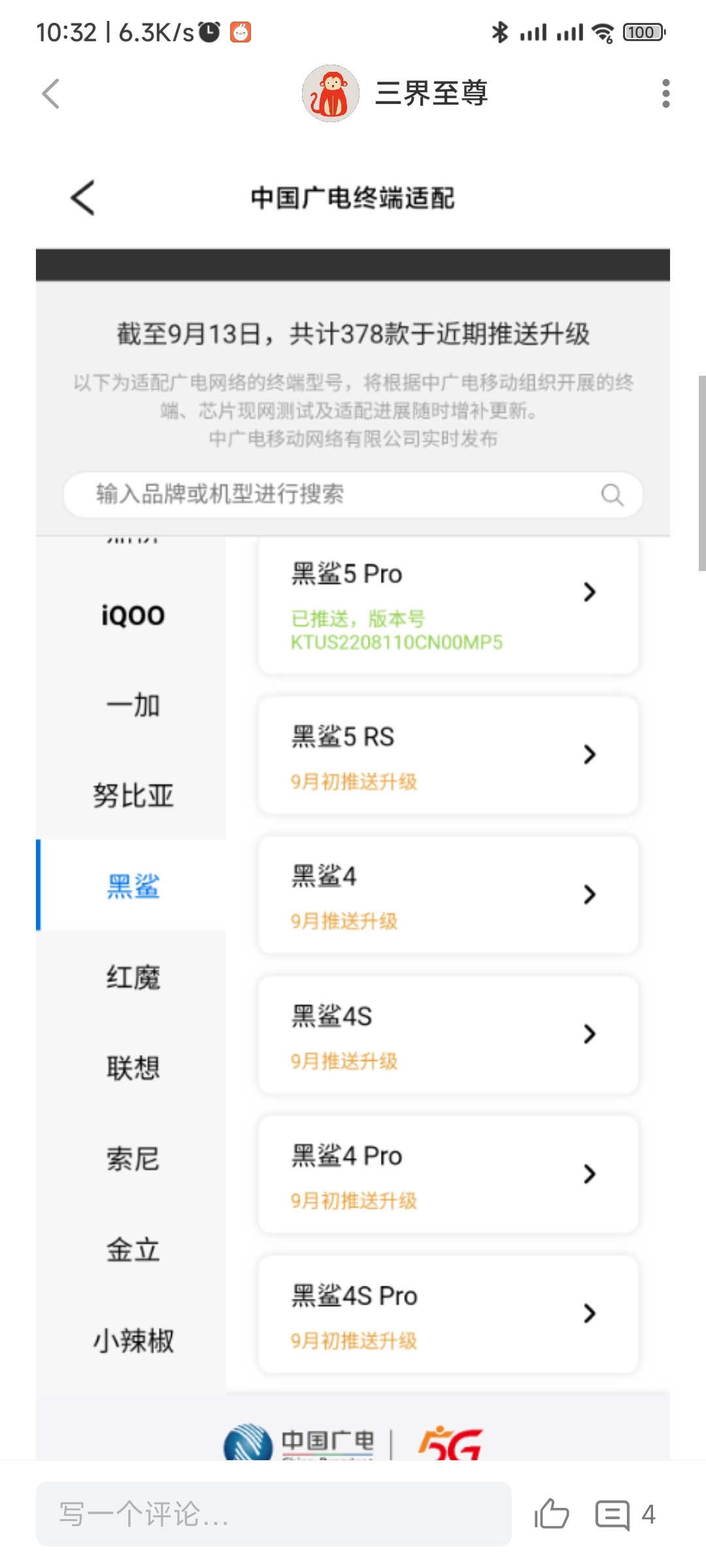Go back from this post
Image resolution: width=706 pixels, height=1568 pixels.
coord(51,93)
